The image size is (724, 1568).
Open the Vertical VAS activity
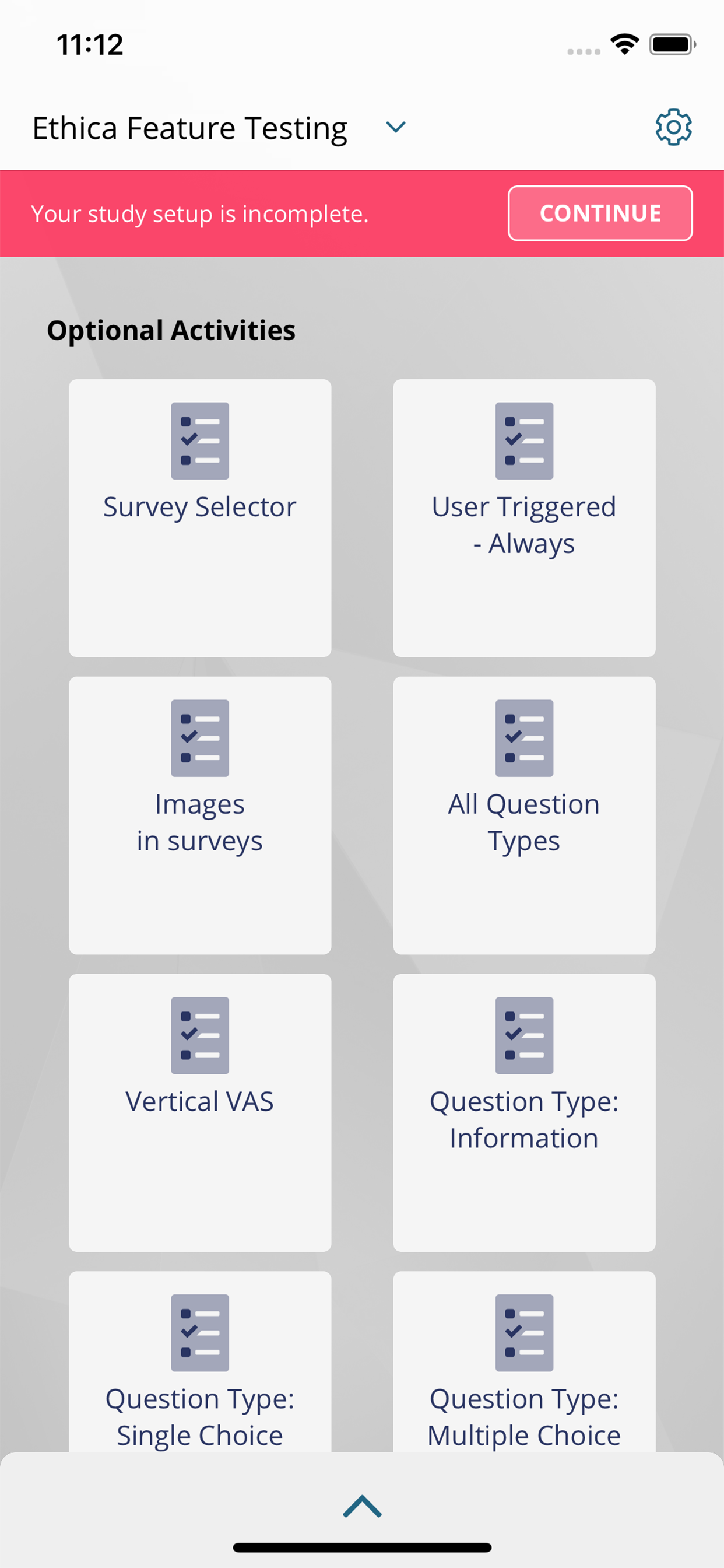click(199, 1111)
